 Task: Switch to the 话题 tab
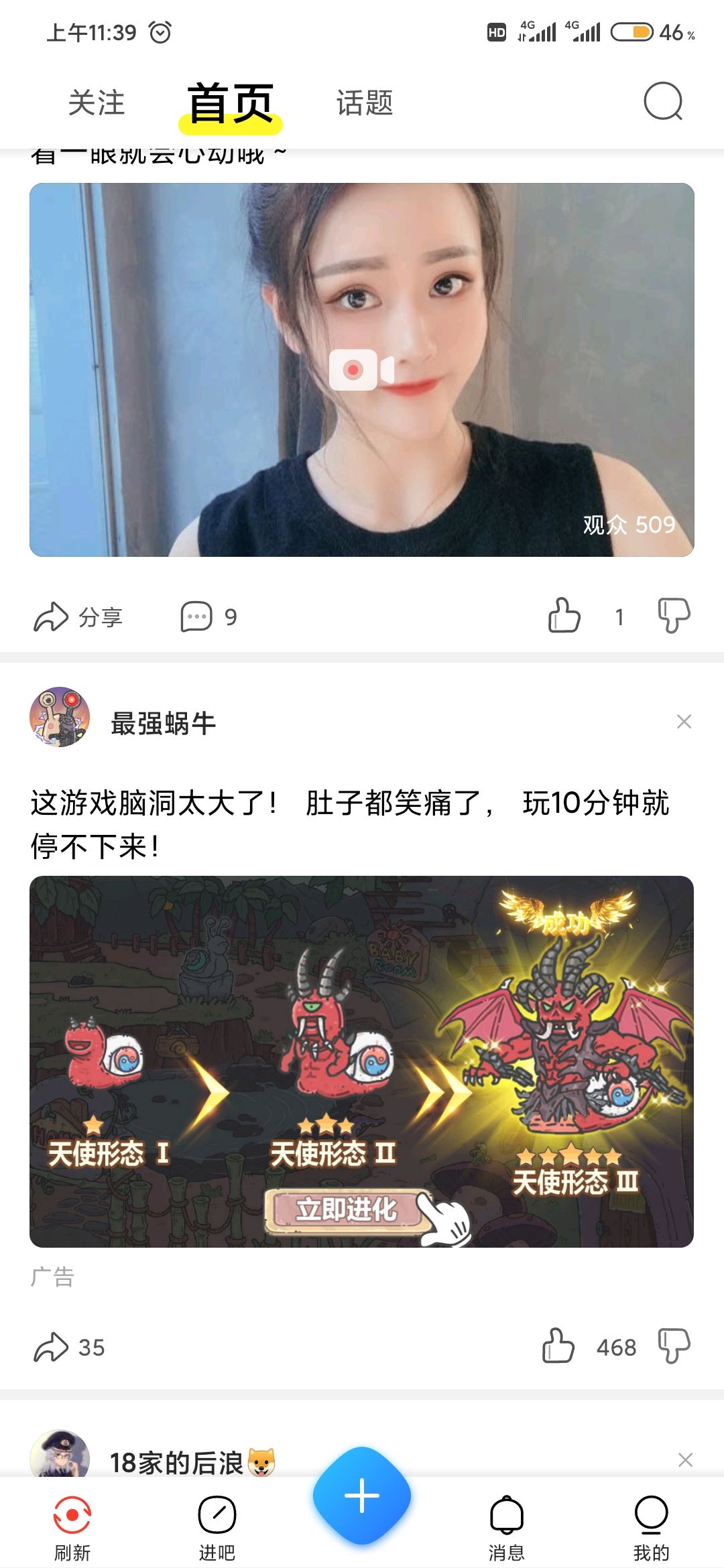(x=365, y=103)
